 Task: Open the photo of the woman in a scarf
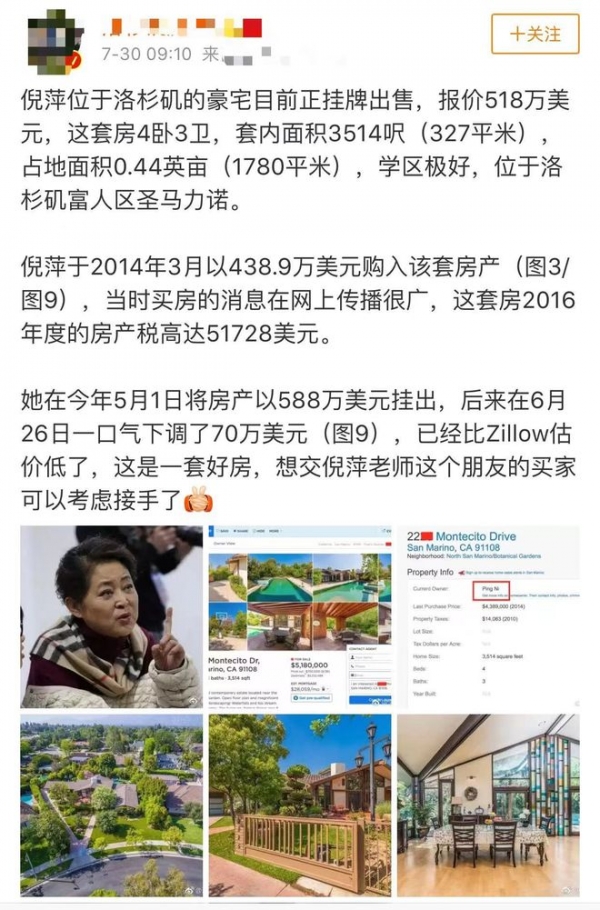110,617
